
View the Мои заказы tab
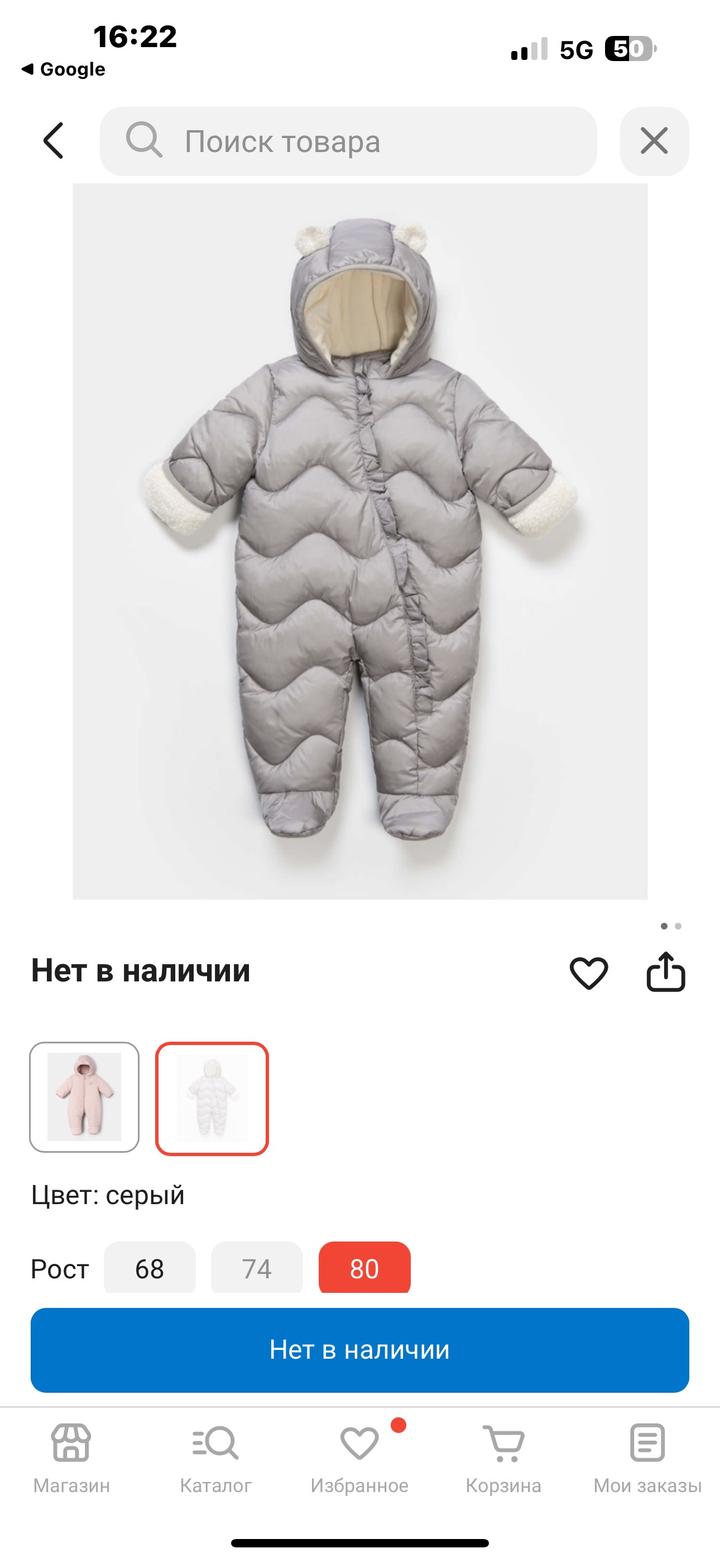(647, 1458)
